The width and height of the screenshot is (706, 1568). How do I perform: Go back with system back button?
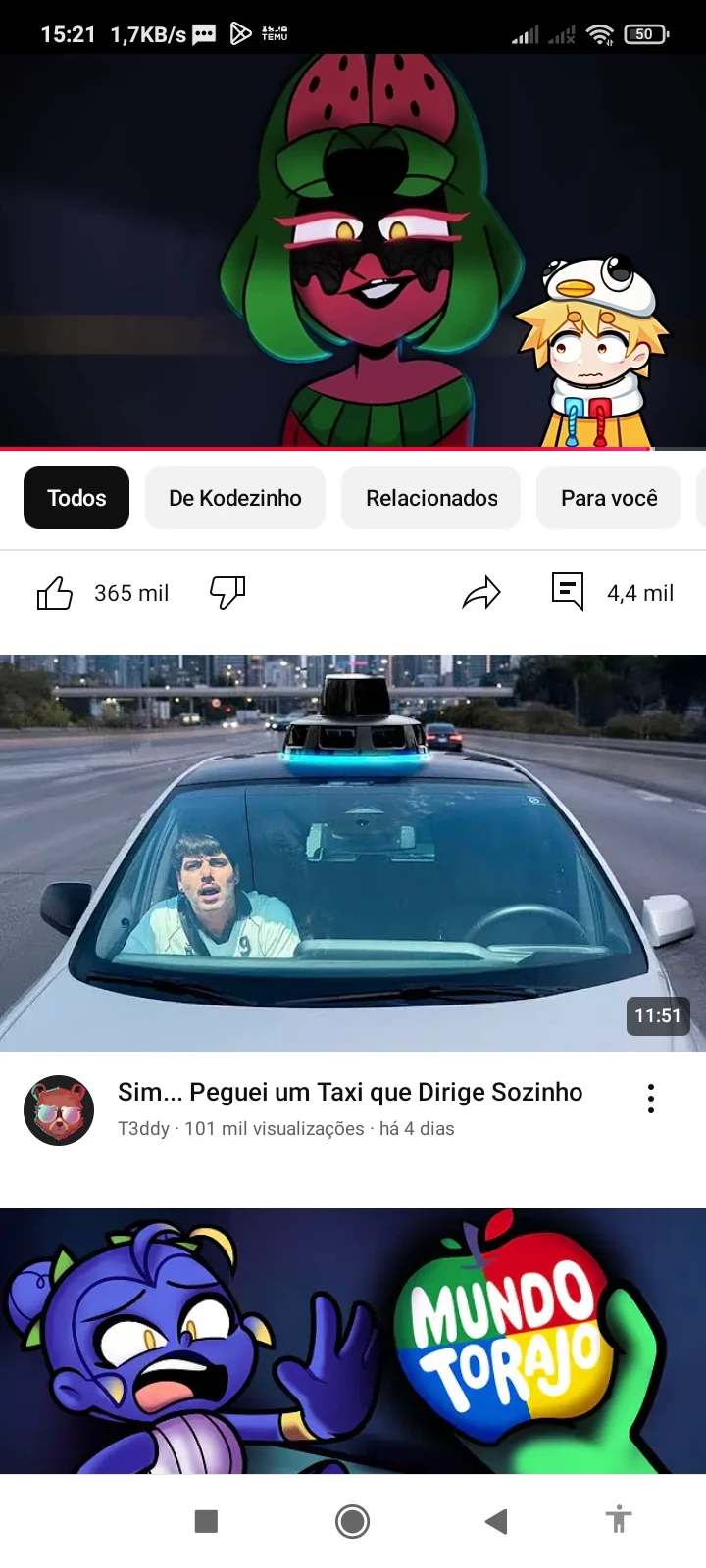(x=496, y=1521)
